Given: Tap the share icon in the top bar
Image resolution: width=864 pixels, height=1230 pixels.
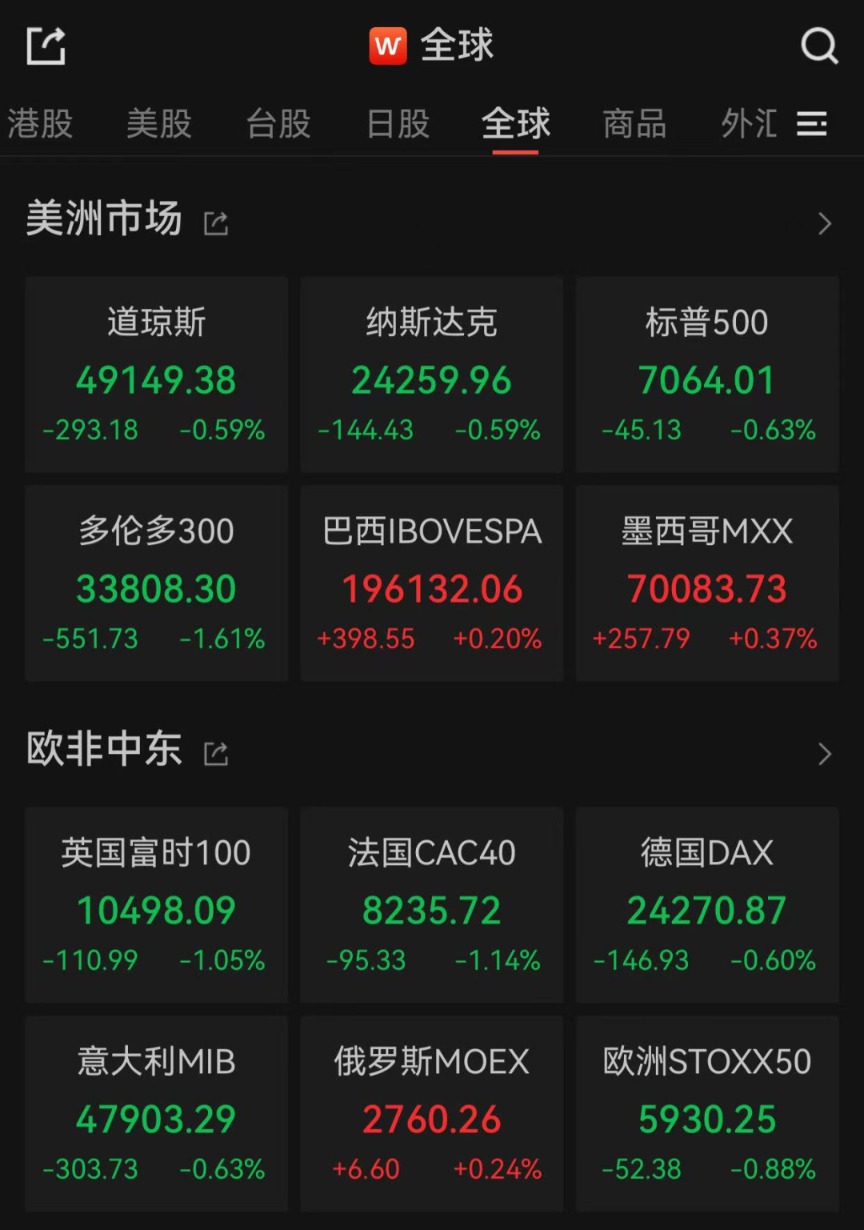Looking at the screenshot, I should 46,46.
